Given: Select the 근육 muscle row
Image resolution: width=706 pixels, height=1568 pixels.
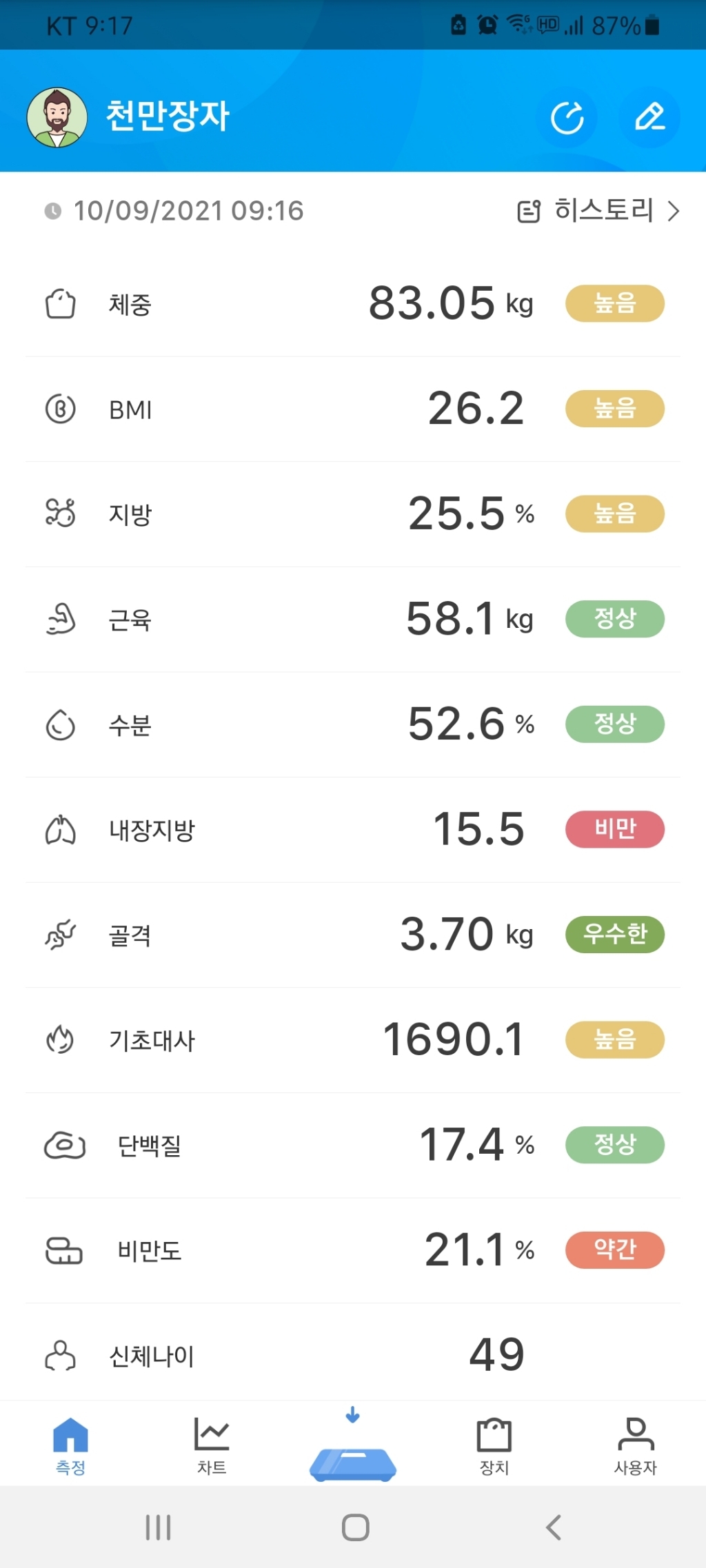Looking at the screenshot, I should (353, 619).
